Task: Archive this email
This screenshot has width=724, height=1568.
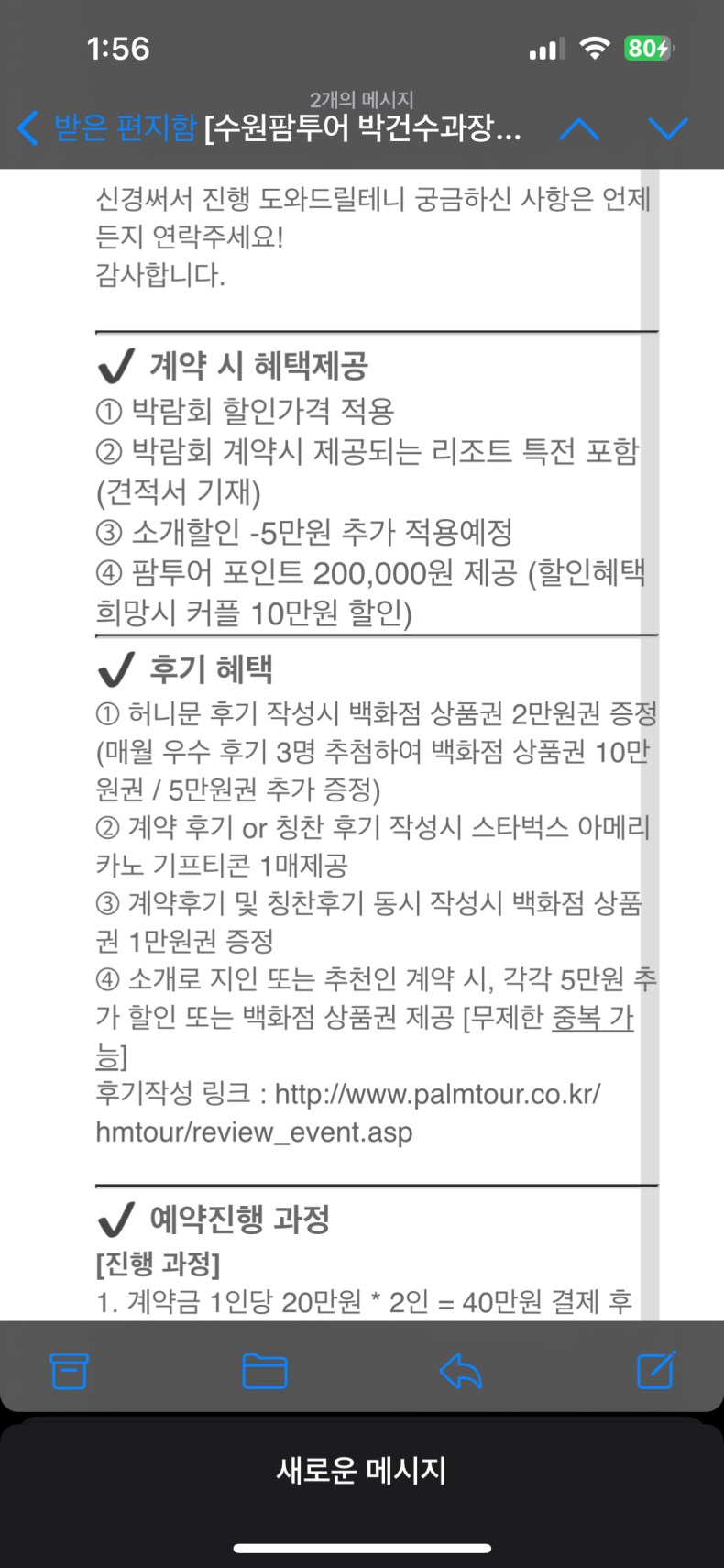Action: click(x=69, y=1371)
